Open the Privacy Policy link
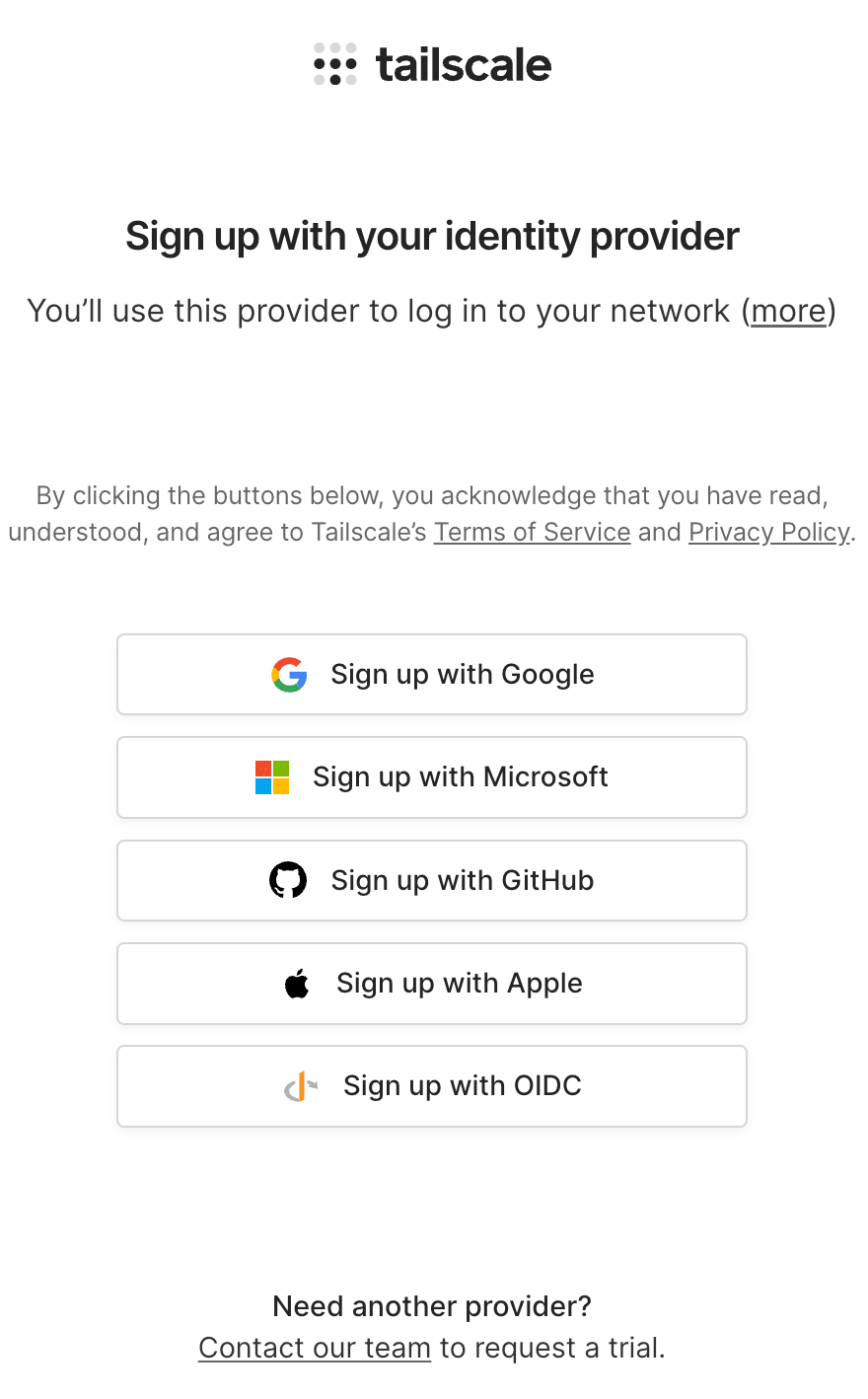 (769, 533)
